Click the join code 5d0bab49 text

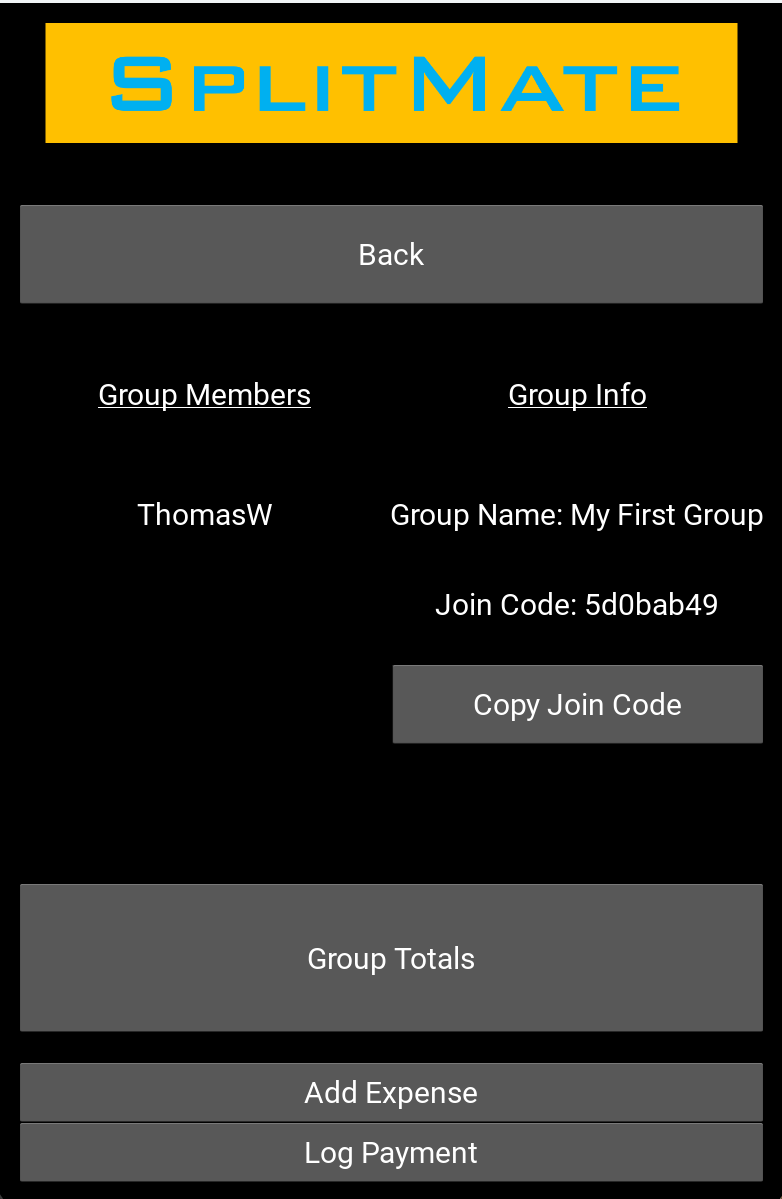point(650,604)
